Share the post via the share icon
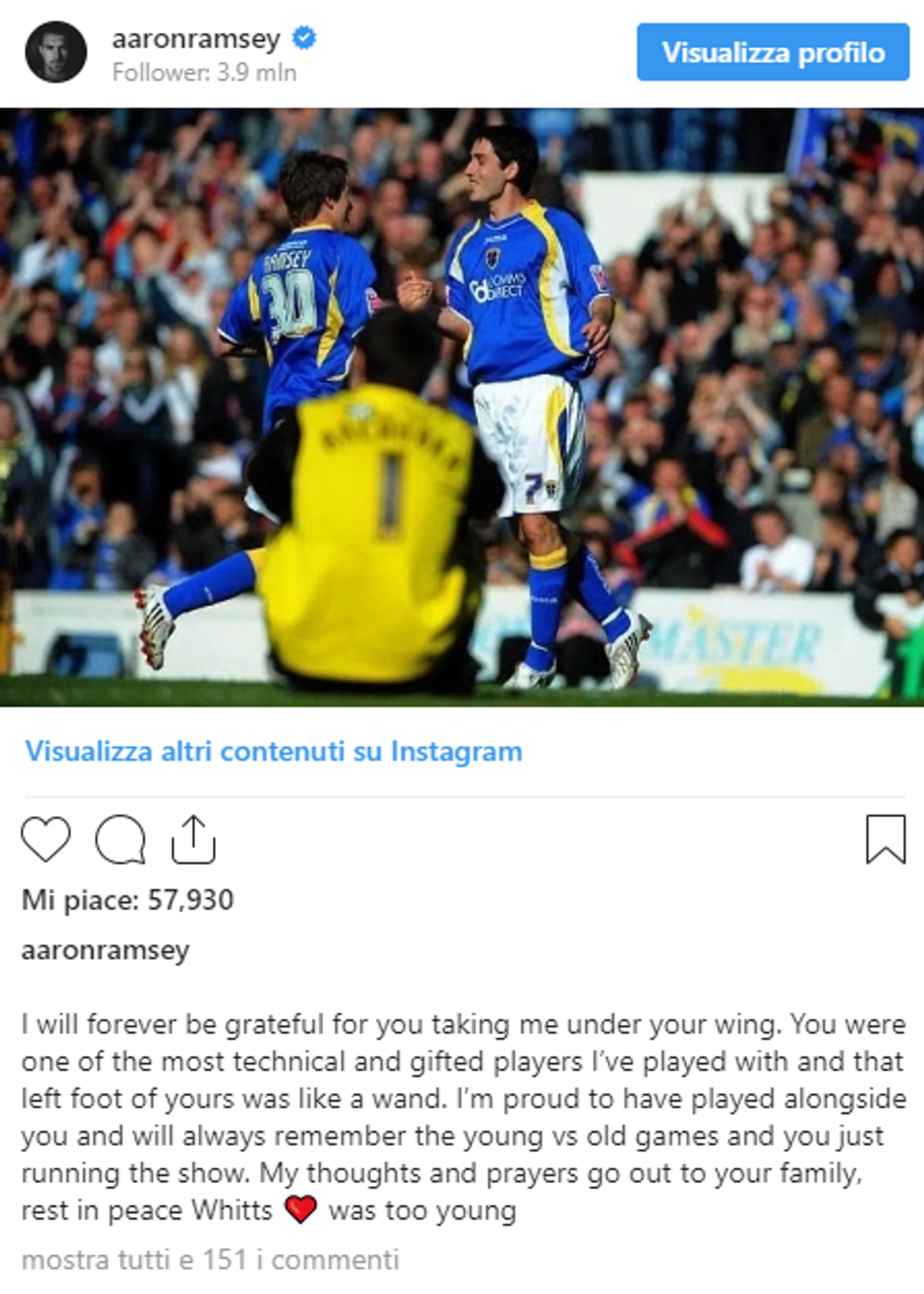This screenshot has height=1294, width=924. coord(194,839)
